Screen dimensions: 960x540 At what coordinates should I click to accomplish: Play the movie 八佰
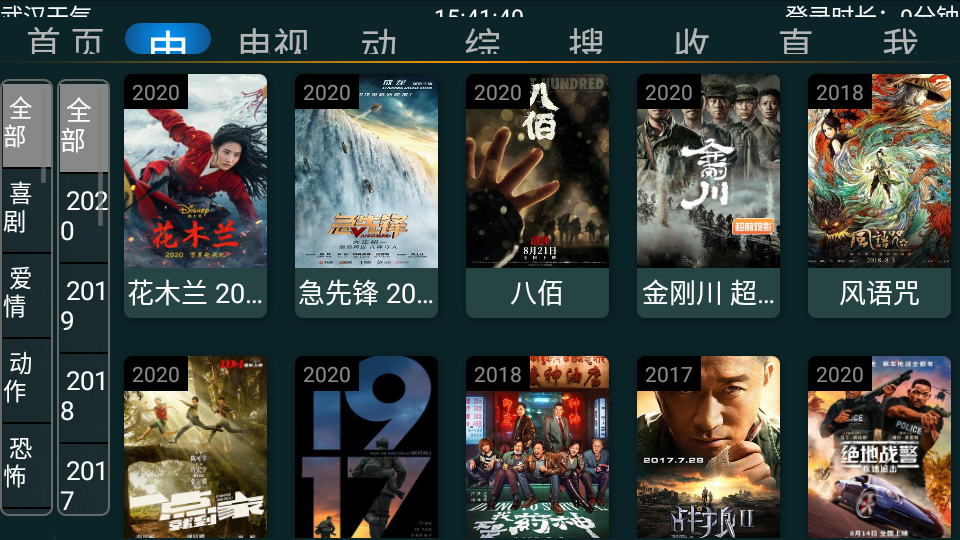[537, 195]
